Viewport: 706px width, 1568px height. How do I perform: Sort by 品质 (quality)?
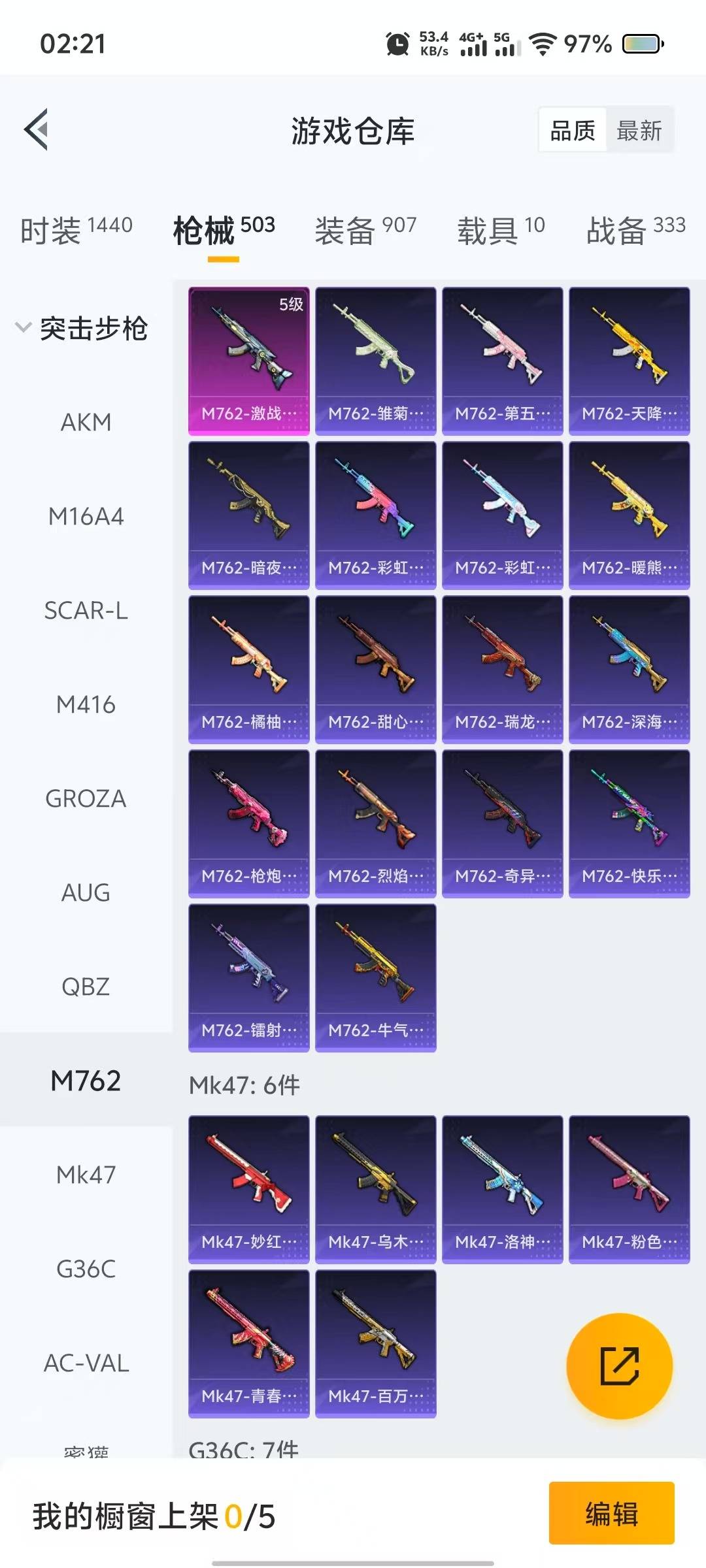tap(573, 131)
